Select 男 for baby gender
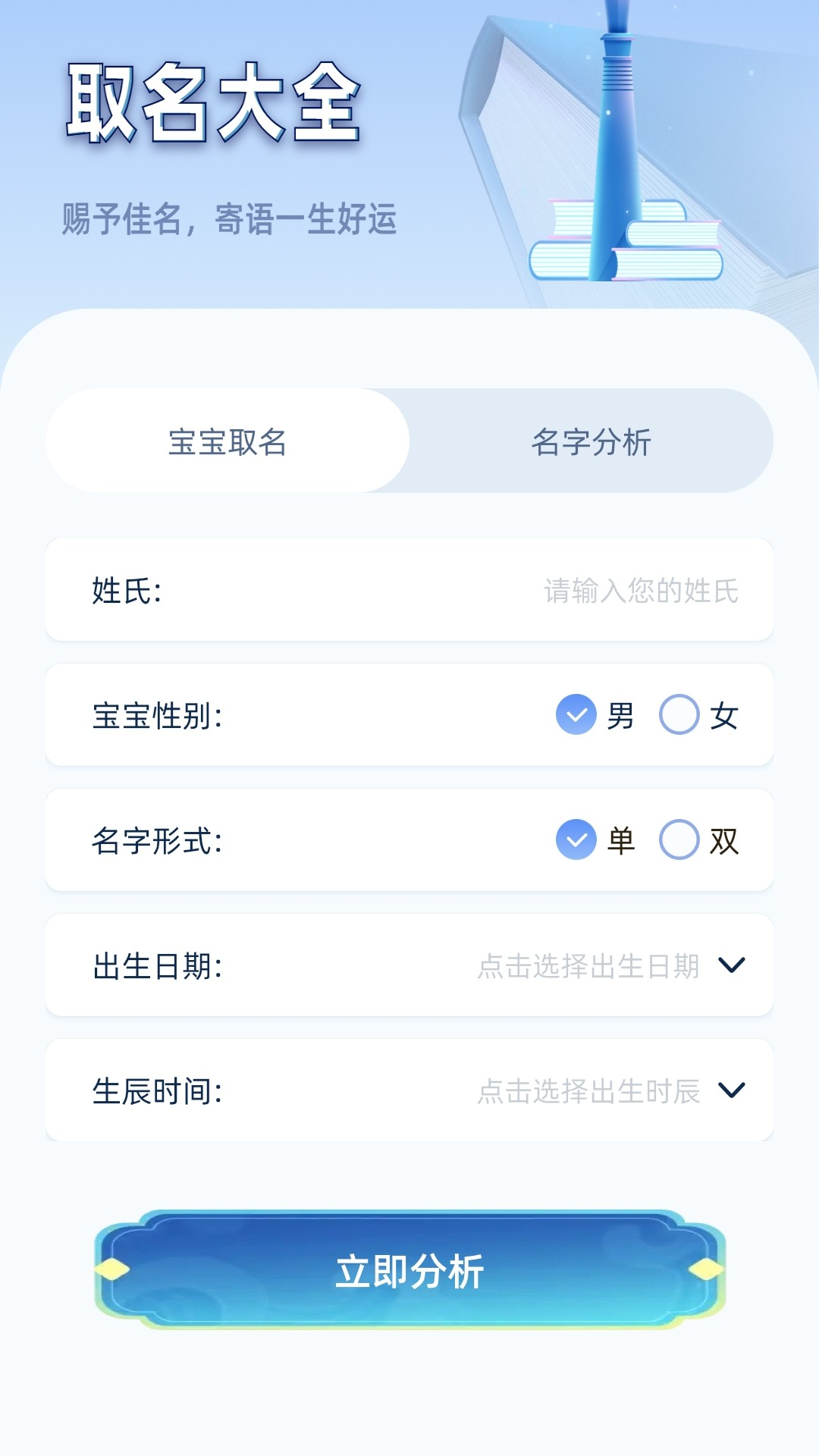This screenshot has width=819, height=1456. pyautogui.click(x=577, y=714)
